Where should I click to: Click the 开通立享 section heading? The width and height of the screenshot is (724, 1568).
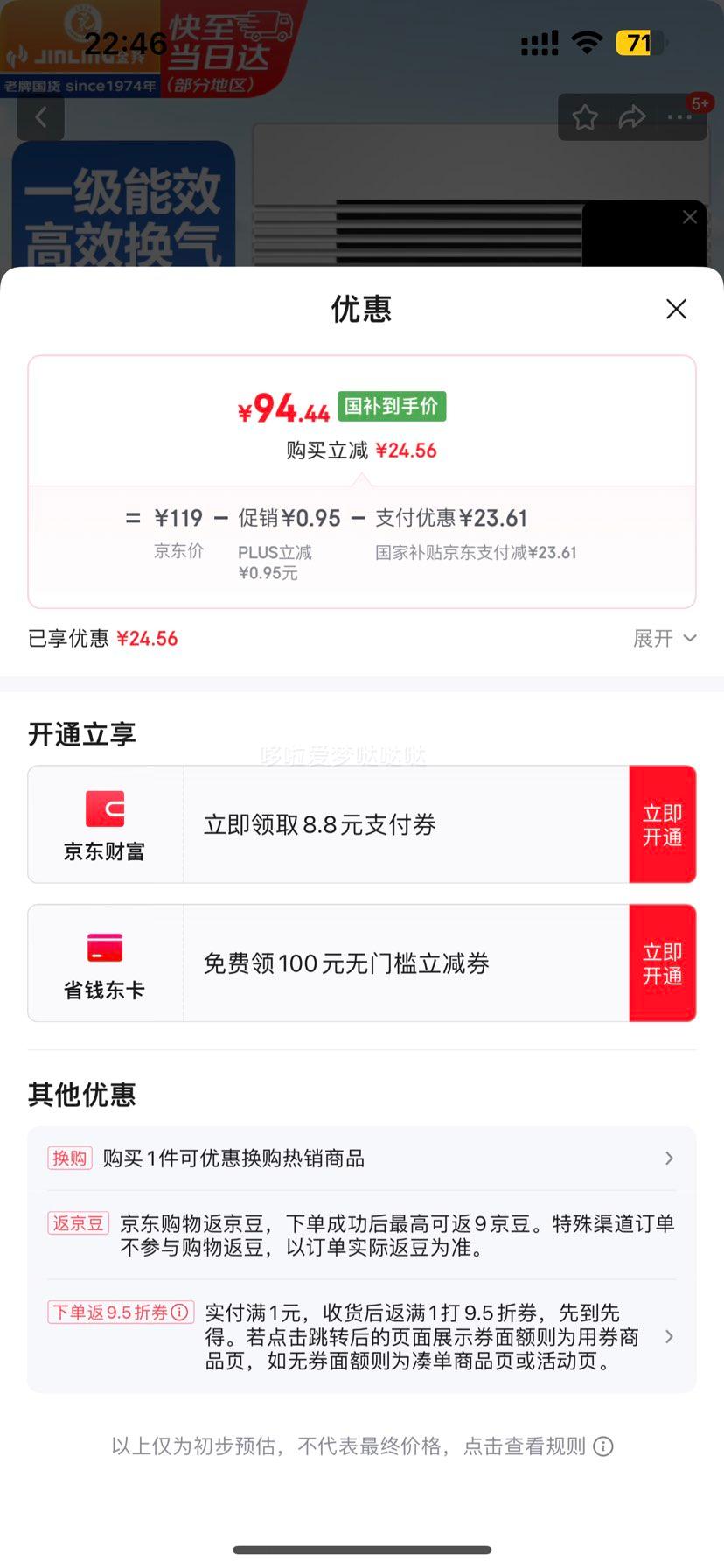[81, 734]
